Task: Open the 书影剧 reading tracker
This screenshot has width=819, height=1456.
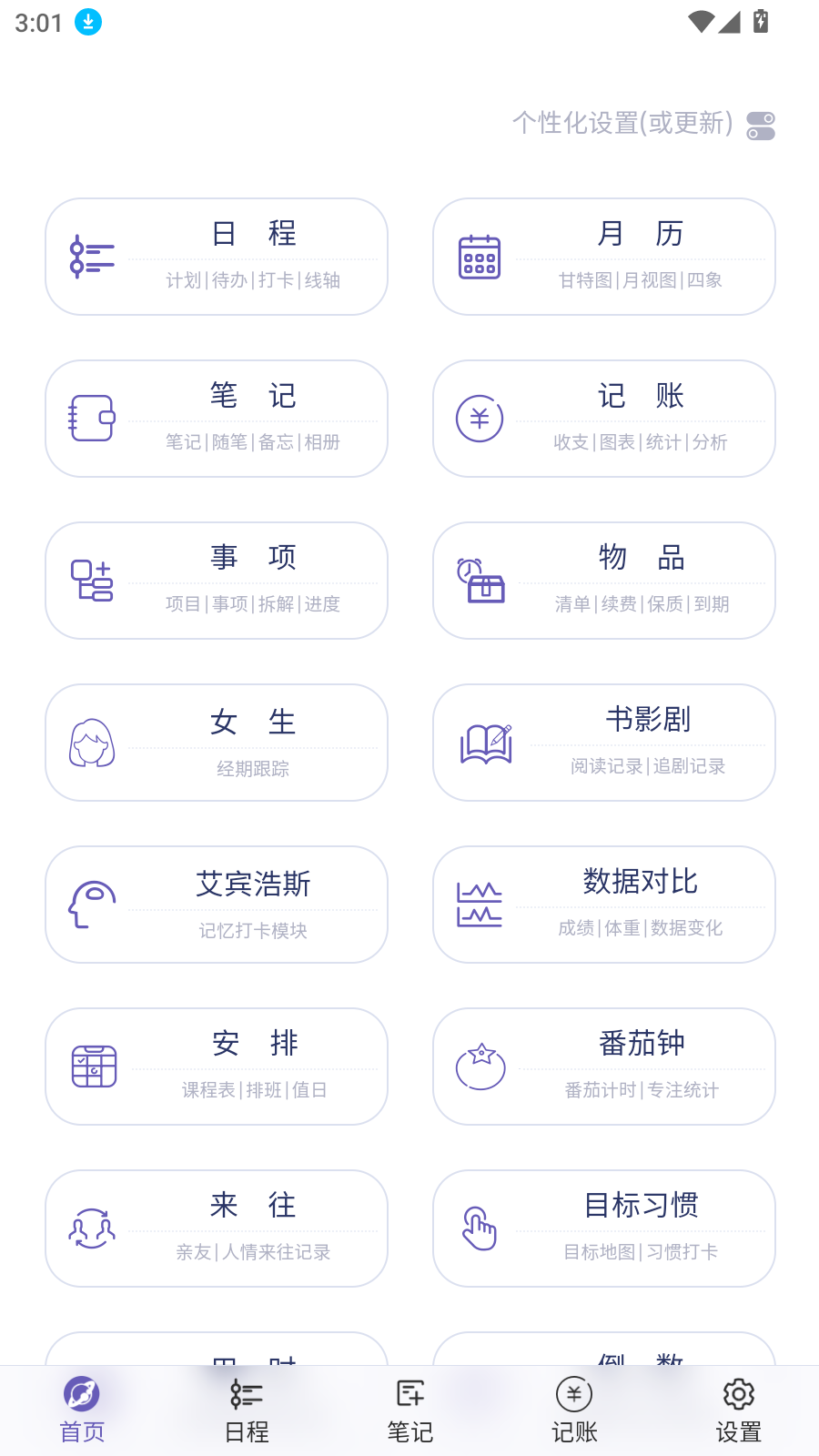Action: coord(603,742)
